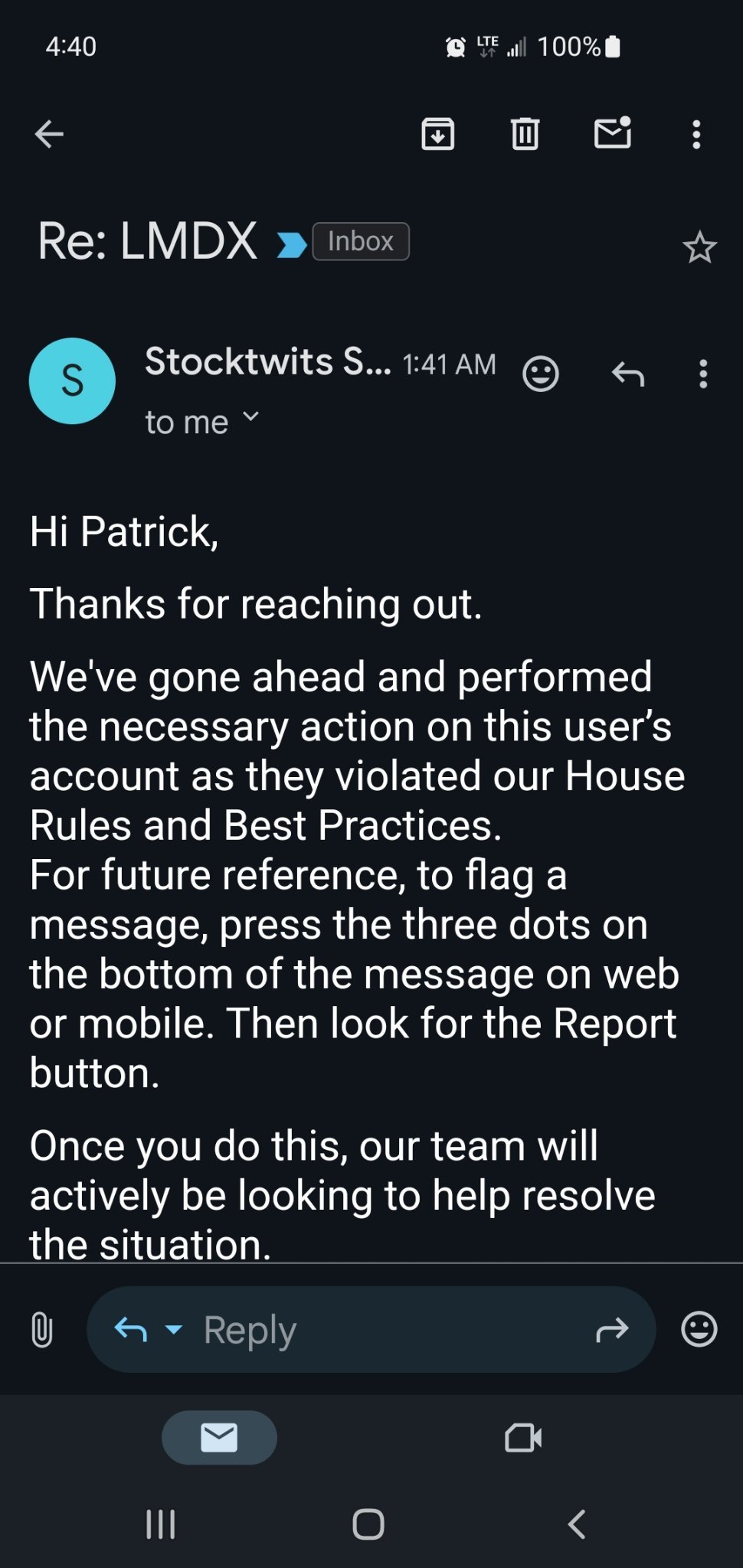Tap the Inbox label chip
This screenshot has width=743, height=1568.
(361, 241)
